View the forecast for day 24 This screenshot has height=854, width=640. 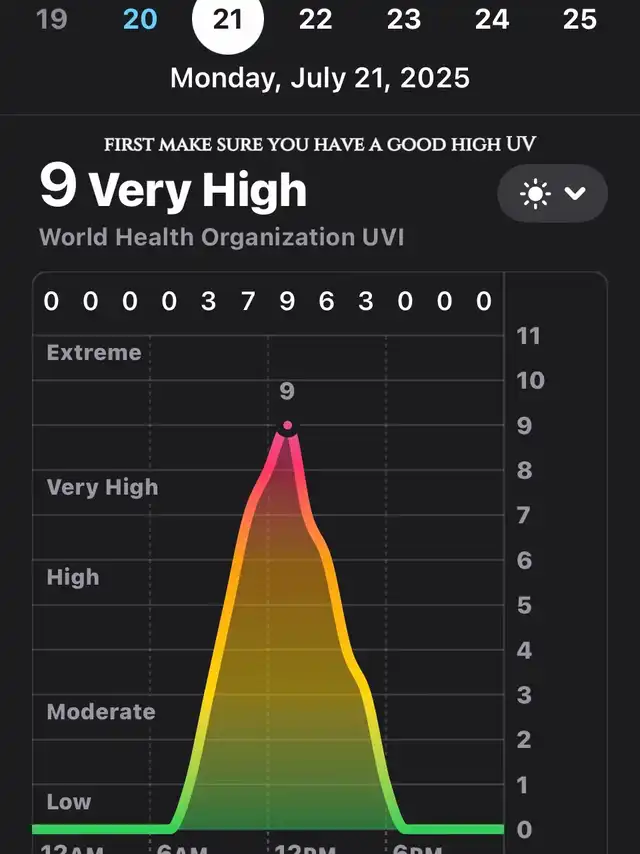pyautogui.click(x=492, y=20)
